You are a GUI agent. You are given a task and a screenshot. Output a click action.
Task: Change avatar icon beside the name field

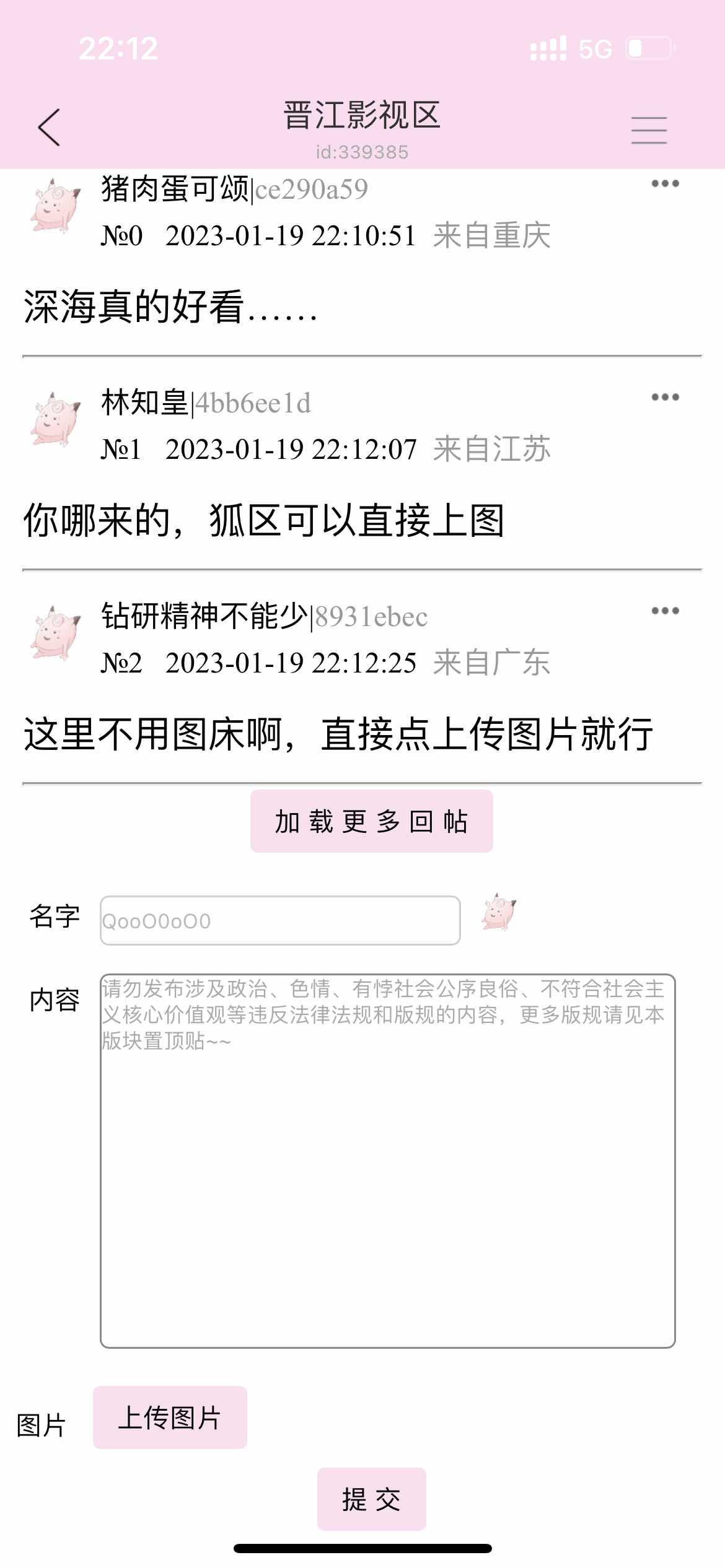(499, 912)
